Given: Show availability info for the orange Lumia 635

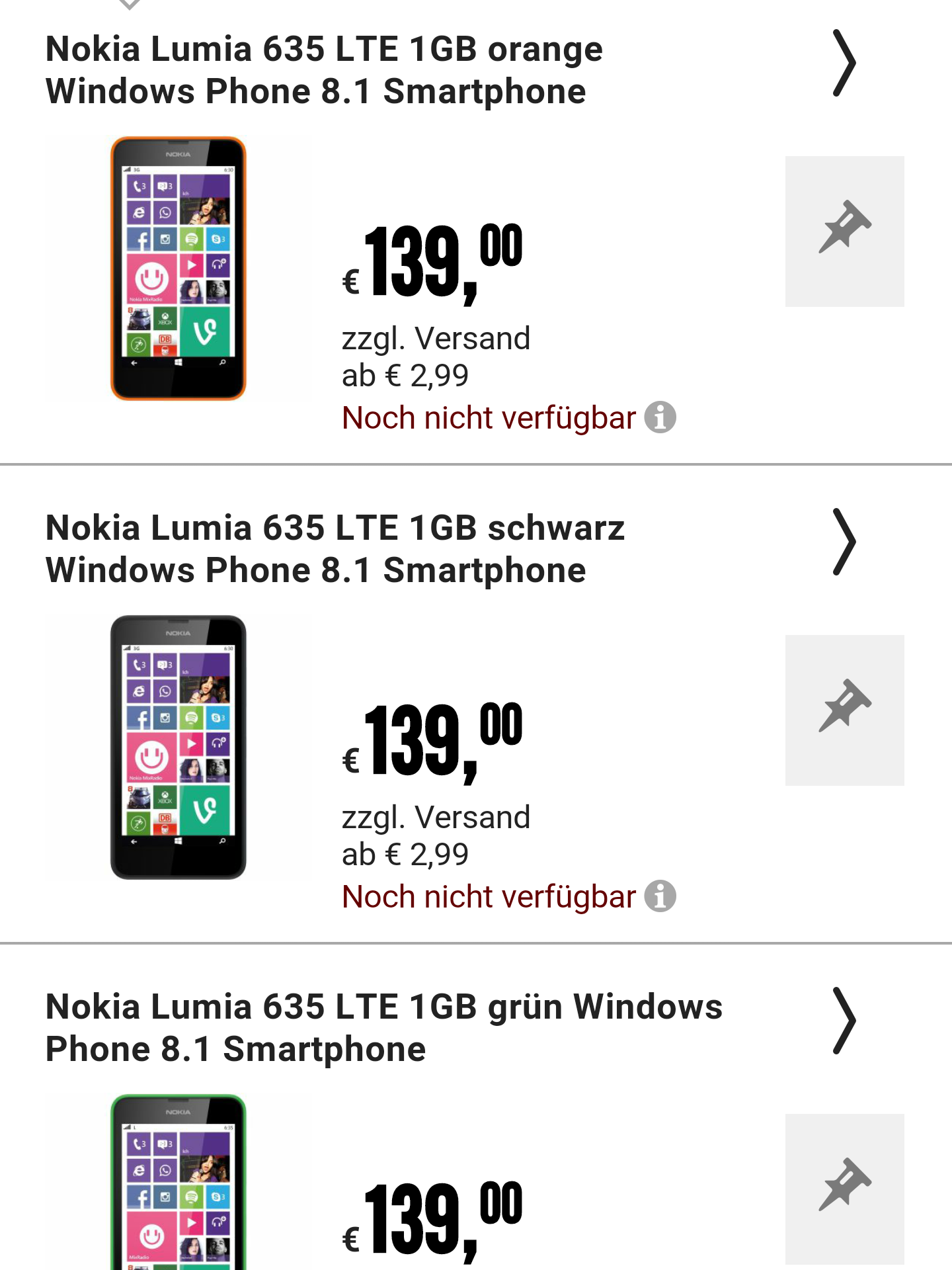Looking at the screenshot, I should click(660, 417).
